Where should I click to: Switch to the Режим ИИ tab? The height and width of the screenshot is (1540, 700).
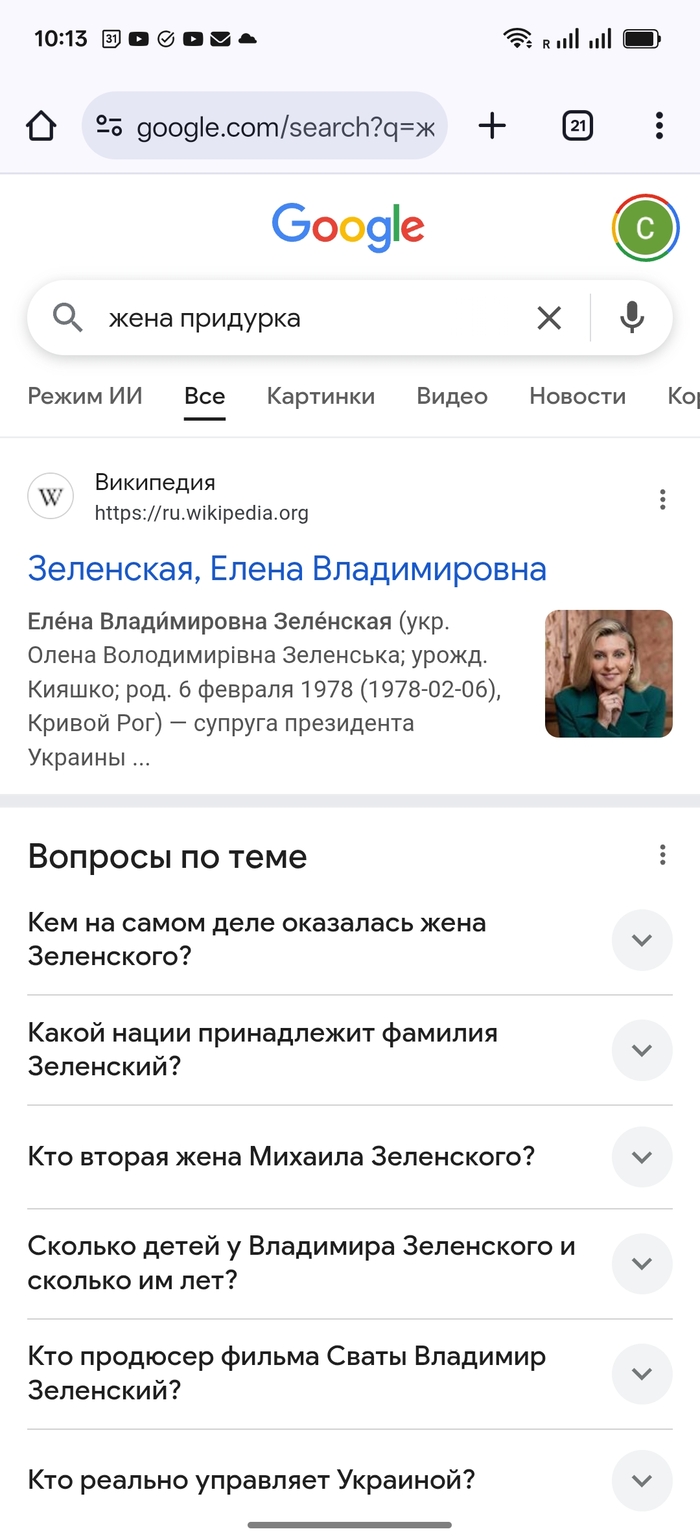pos(85,396)
